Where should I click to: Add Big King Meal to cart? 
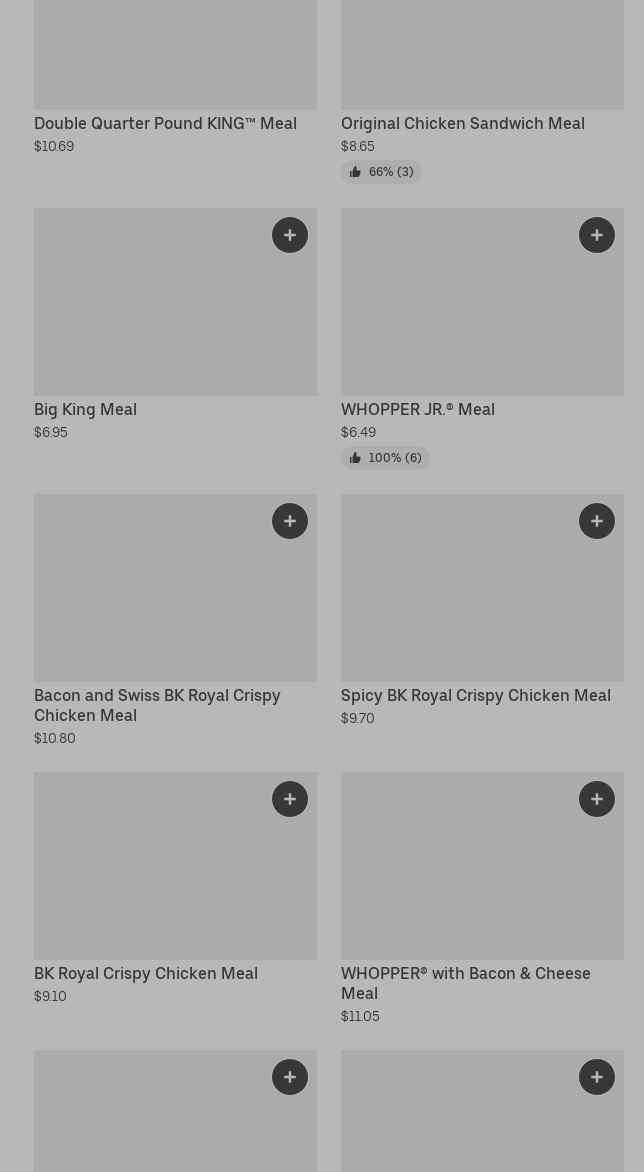(x=290, y=235)
